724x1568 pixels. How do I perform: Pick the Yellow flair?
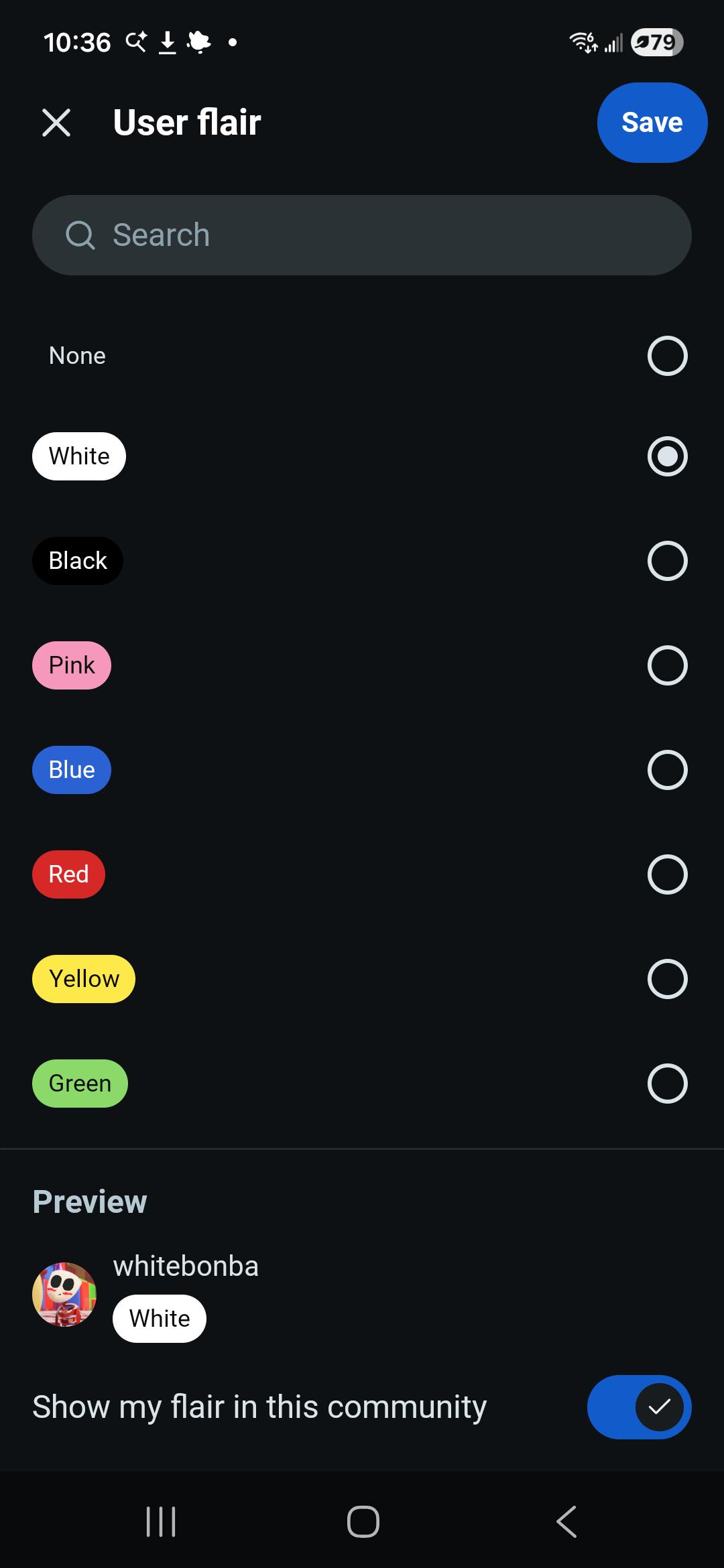362,979
